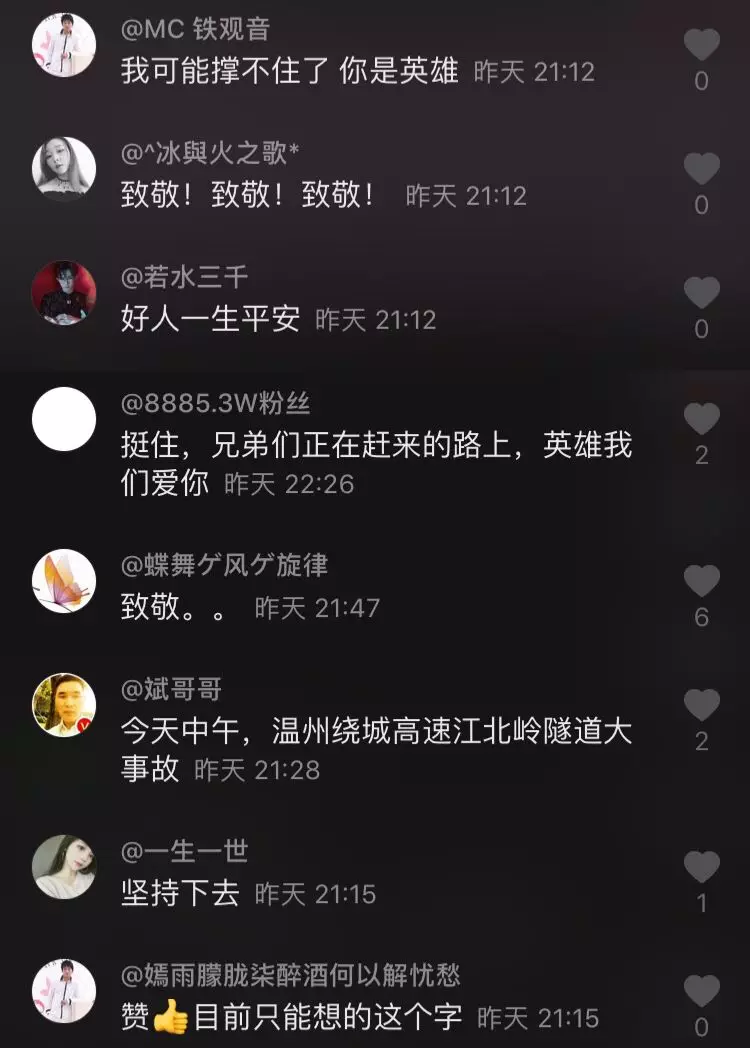View 一生一世's profile via avatar

64,866
